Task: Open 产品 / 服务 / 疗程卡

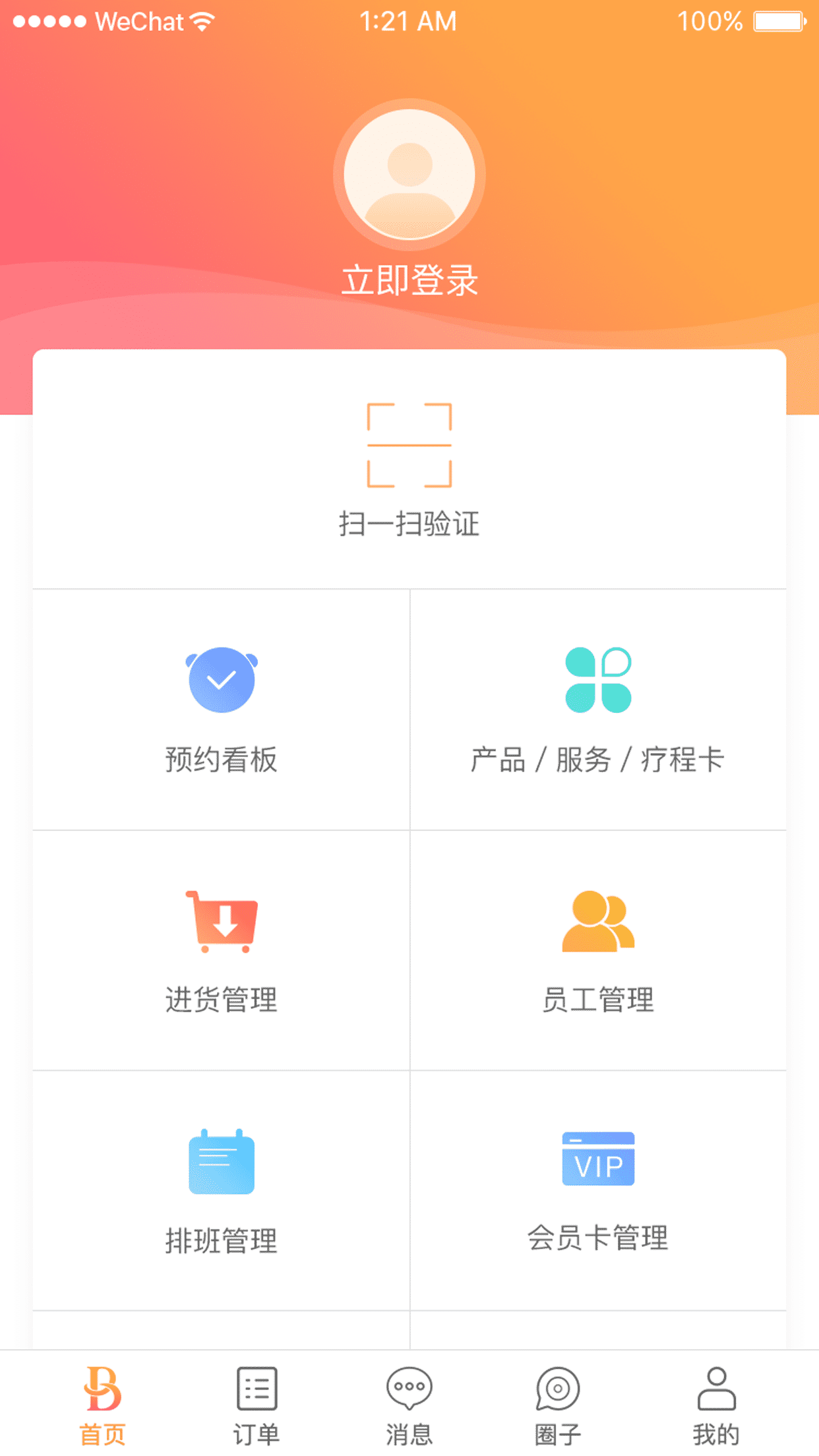Action: (x=598, y=710)
